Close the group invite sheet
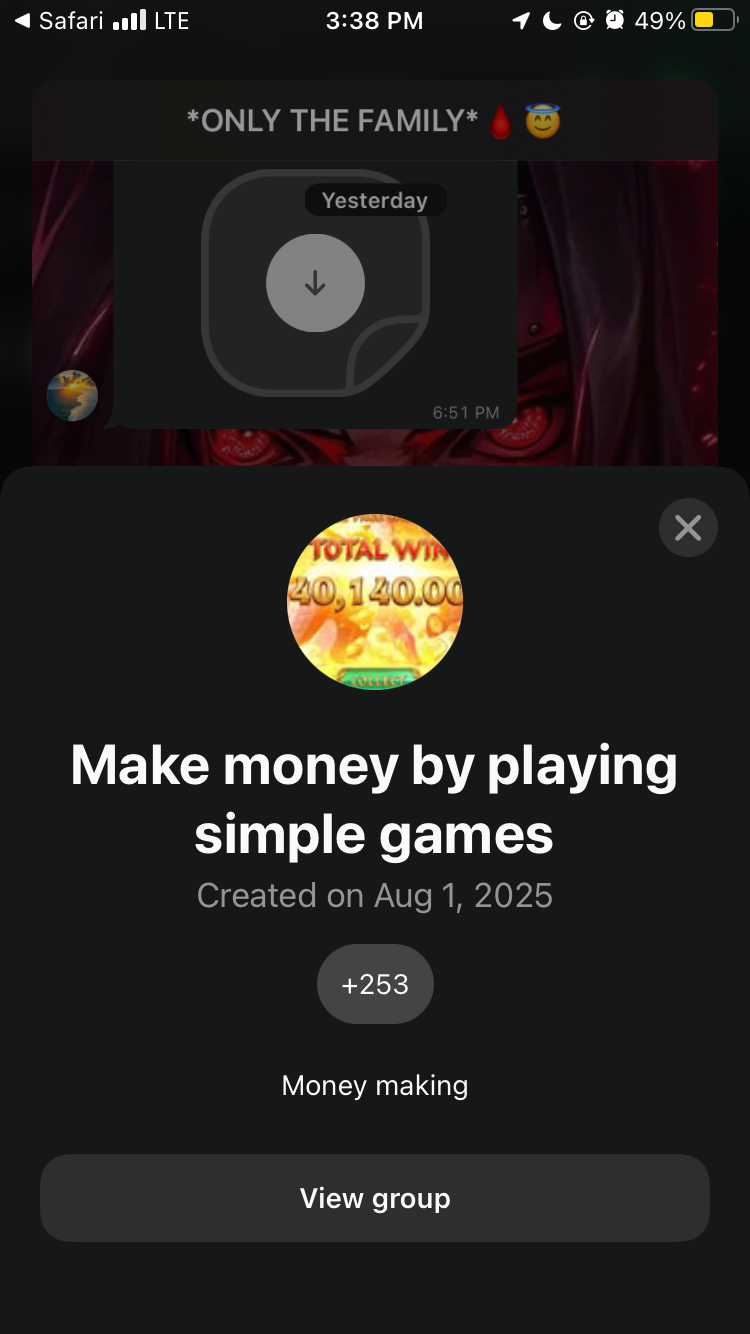Screen dimensions: 750x1334 [x=688, y=527]
